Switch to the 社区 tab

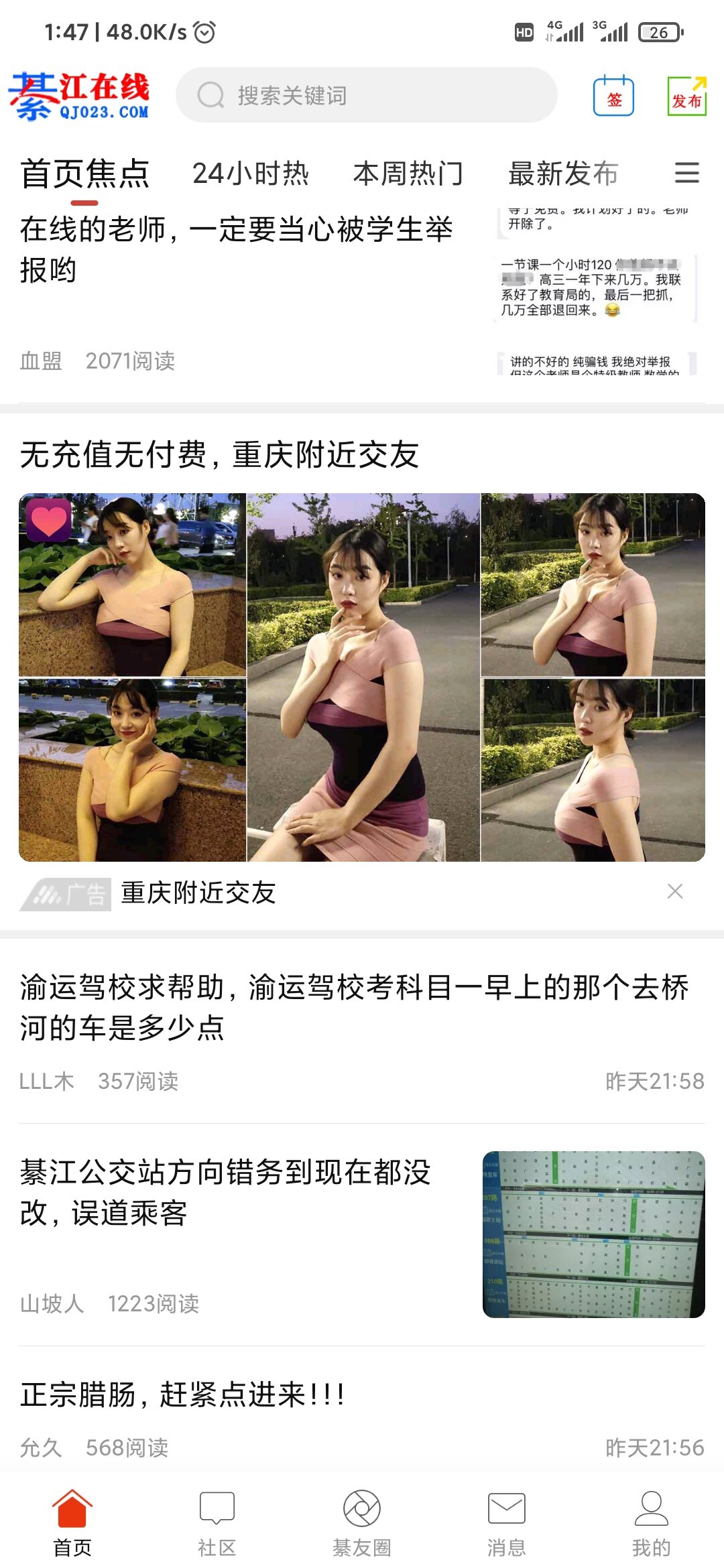pyautogui.click(x=217, y=1522)
